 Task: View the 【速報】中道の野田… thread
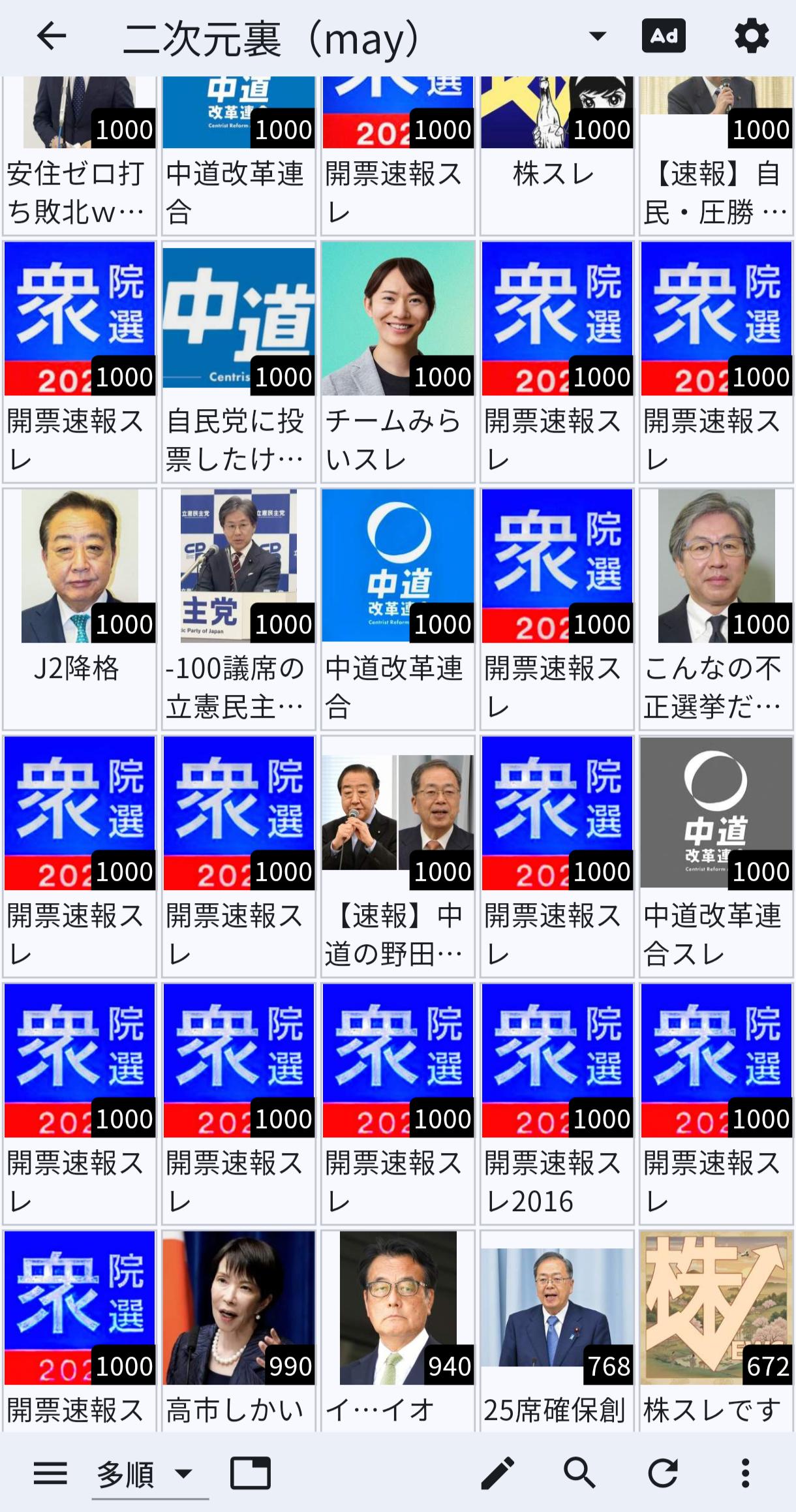tap(397, 856)
